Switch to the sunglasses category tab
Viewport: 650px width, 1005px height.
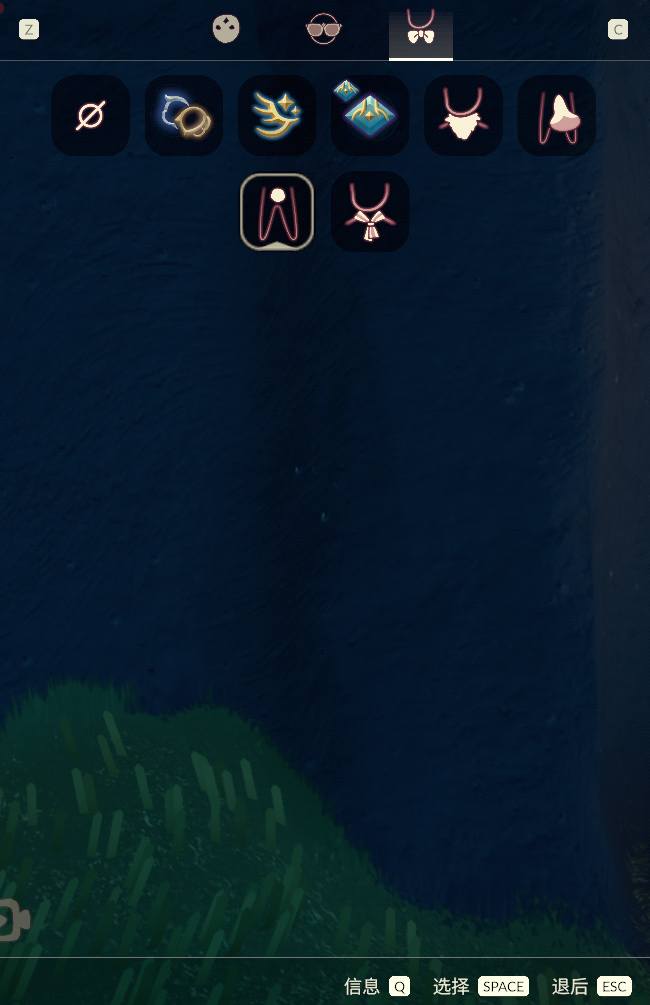point(323,29)
